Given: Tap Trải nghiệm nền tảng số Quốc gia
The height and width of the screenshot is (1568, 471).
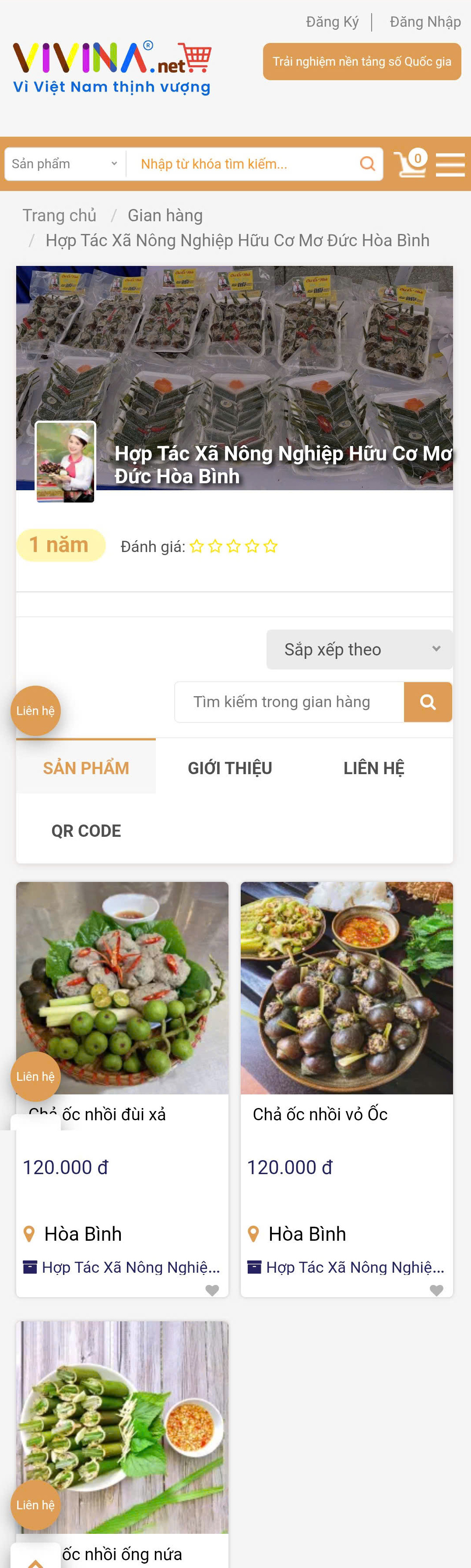Looking at the screenshot, I should (x=362, y=61).
